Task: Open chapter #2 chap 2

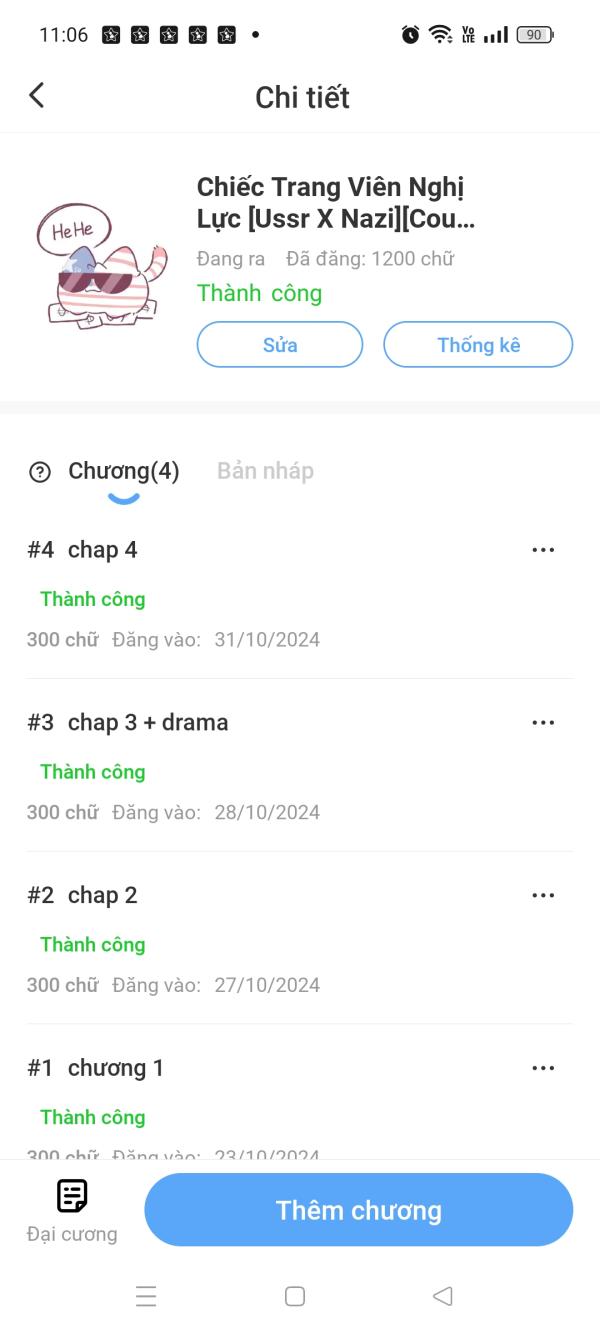Action: click(x=102, y=896)
